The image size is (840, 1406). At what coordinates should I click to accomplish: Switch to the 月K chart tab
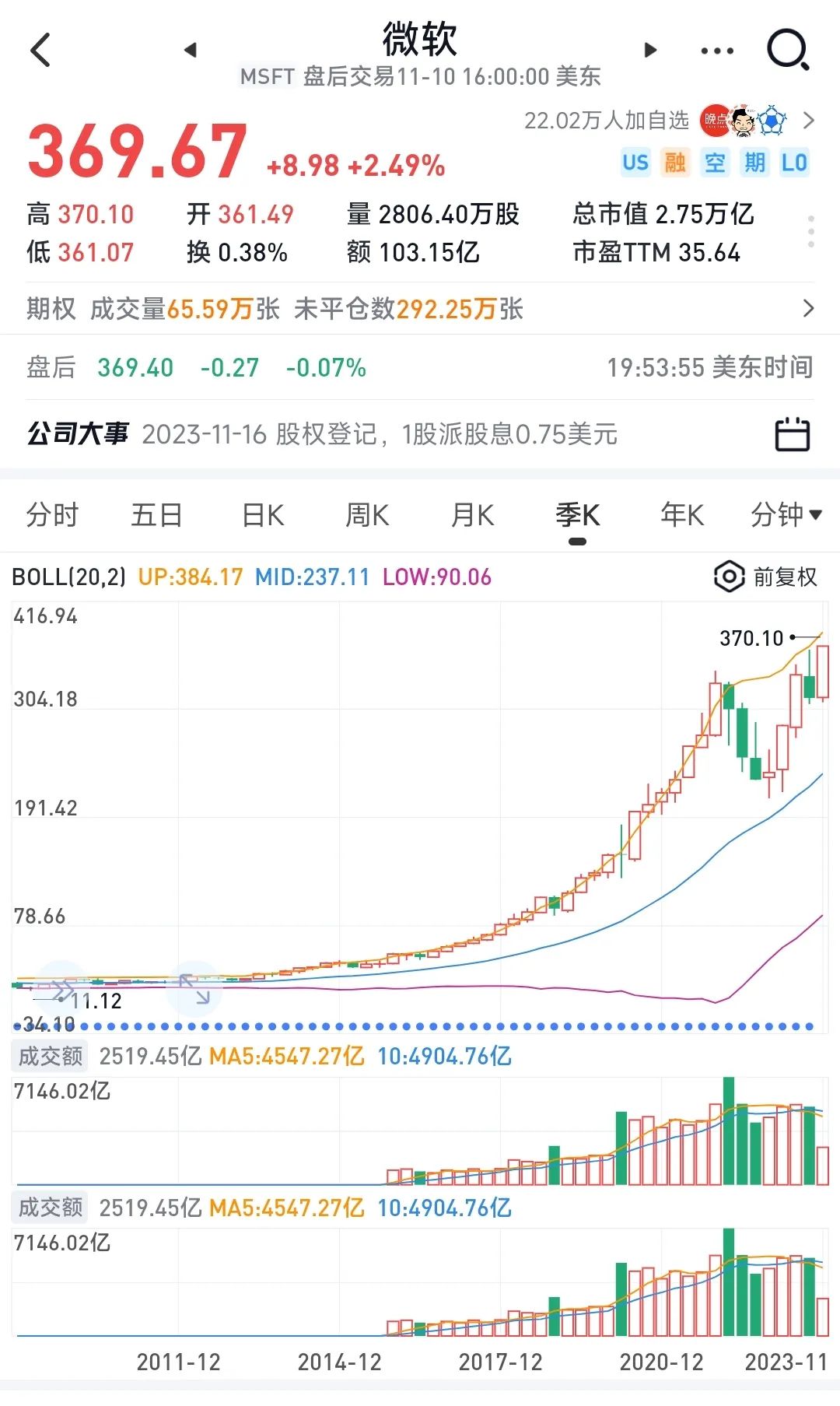pyautogui.click(x=472, y=515)
